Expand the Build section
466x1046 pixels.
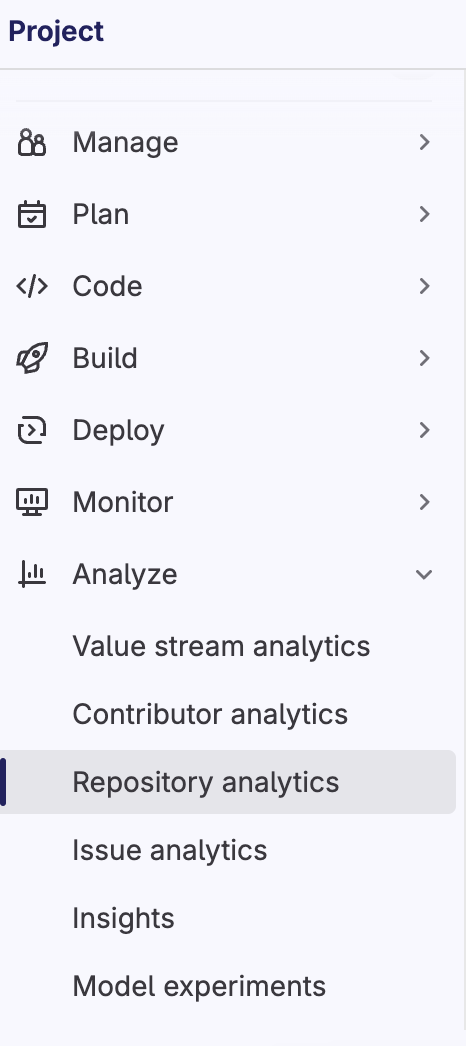(x=228, y=358)
